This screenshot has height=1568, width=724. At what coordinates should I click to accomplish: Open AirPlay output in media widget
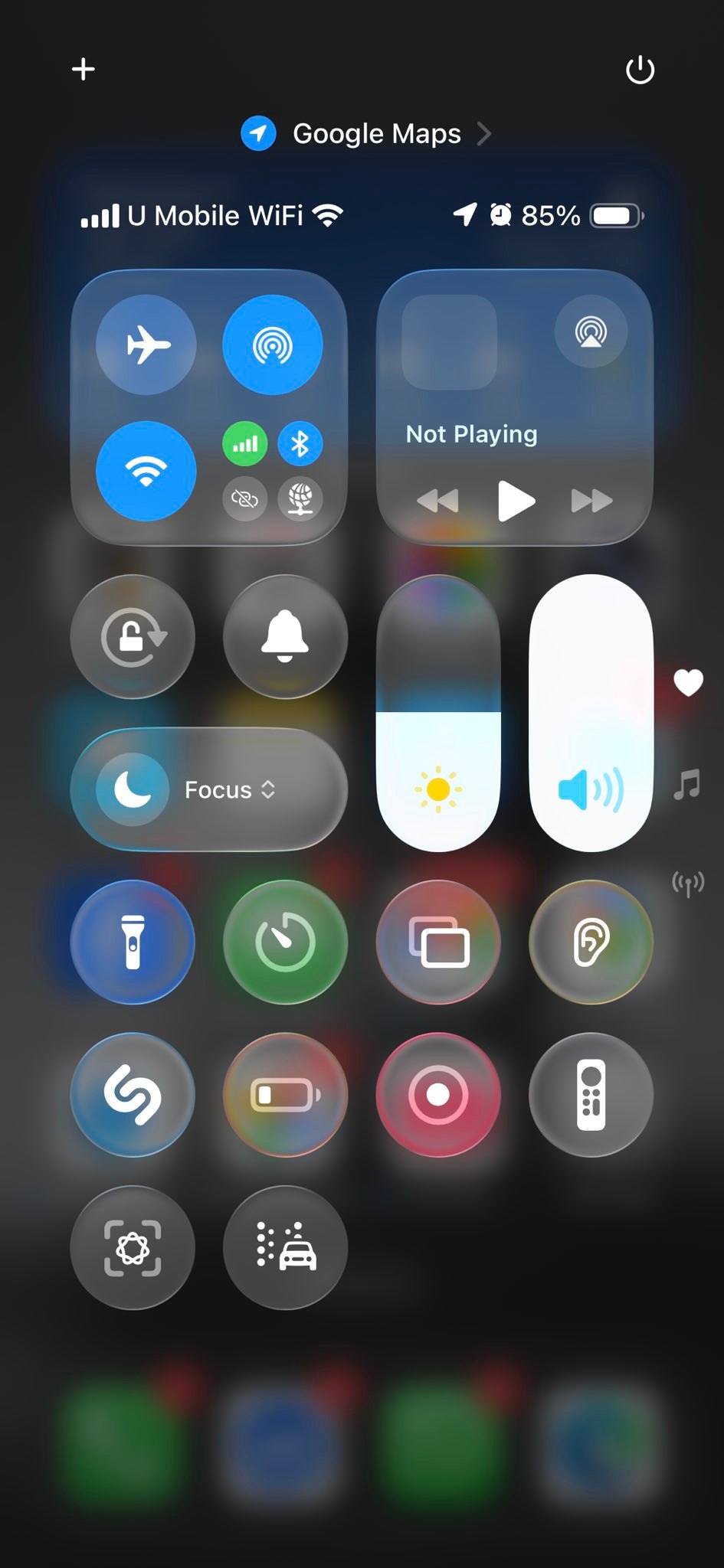coord(591,332)
